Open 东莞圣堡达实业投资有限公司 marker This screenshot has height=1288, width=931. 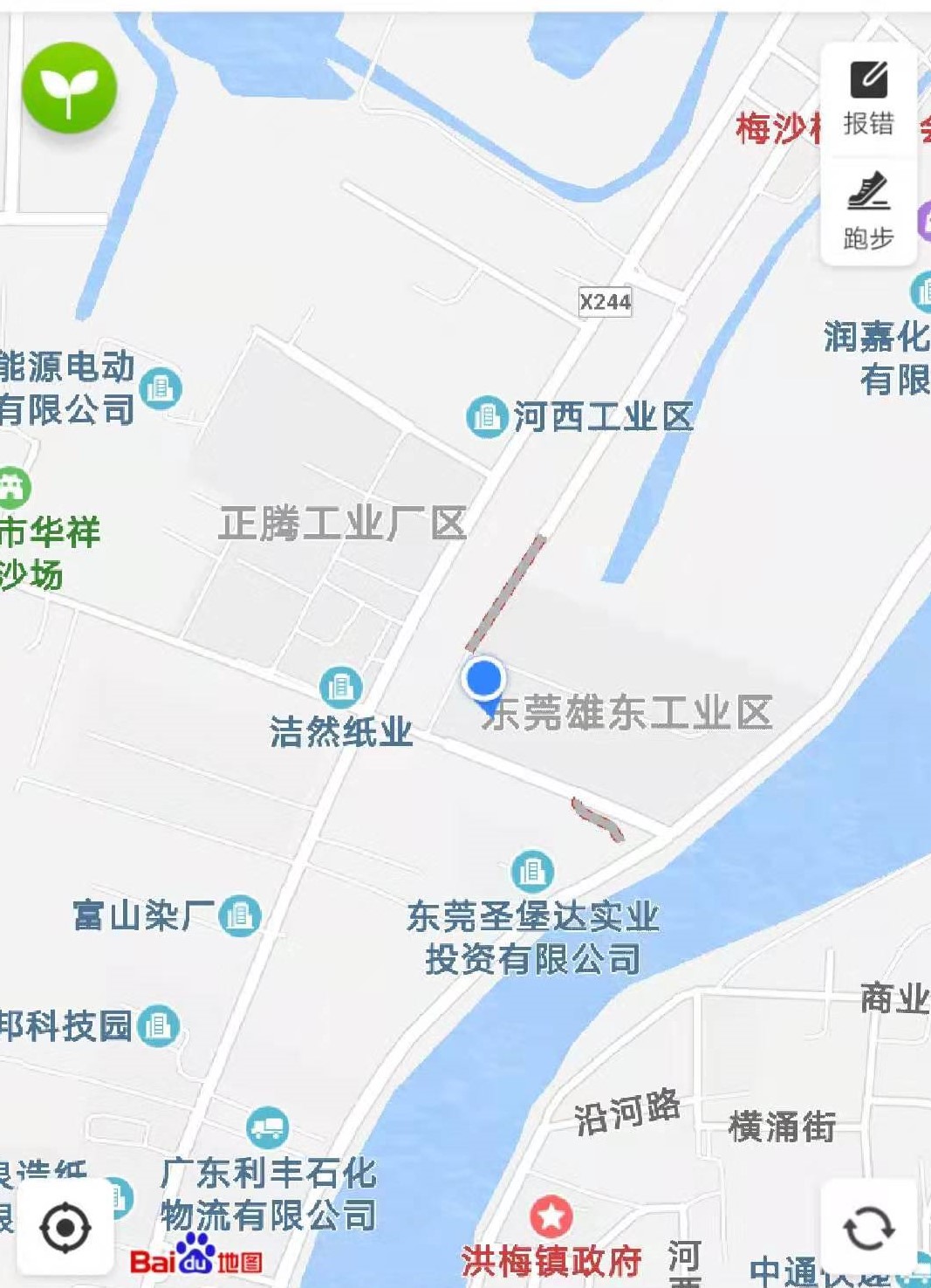pyautogui.click(x=531, y=871)
